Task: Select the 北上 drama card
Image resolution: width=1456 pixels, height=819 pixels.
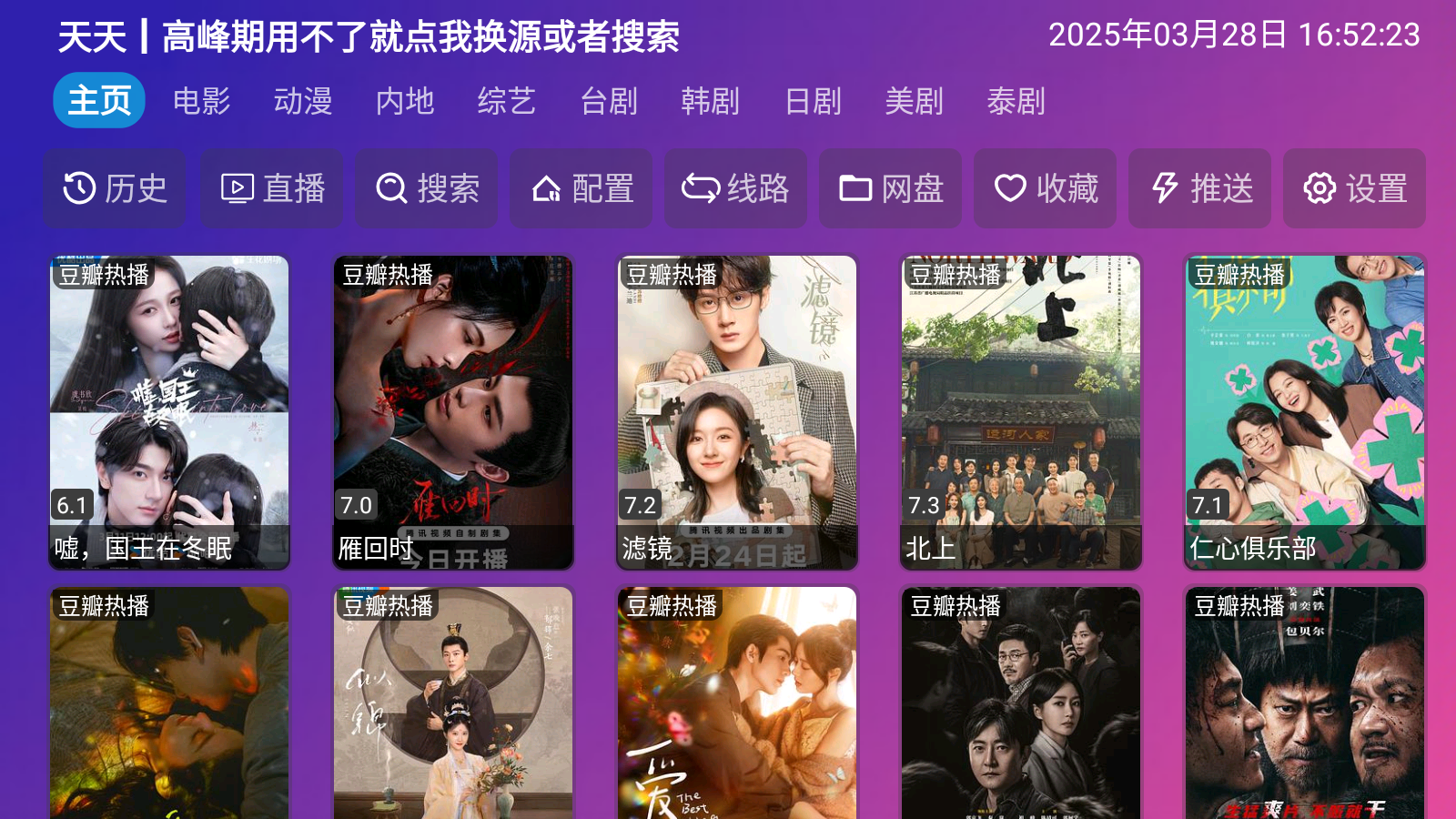Action: [x=1021, y=412]
